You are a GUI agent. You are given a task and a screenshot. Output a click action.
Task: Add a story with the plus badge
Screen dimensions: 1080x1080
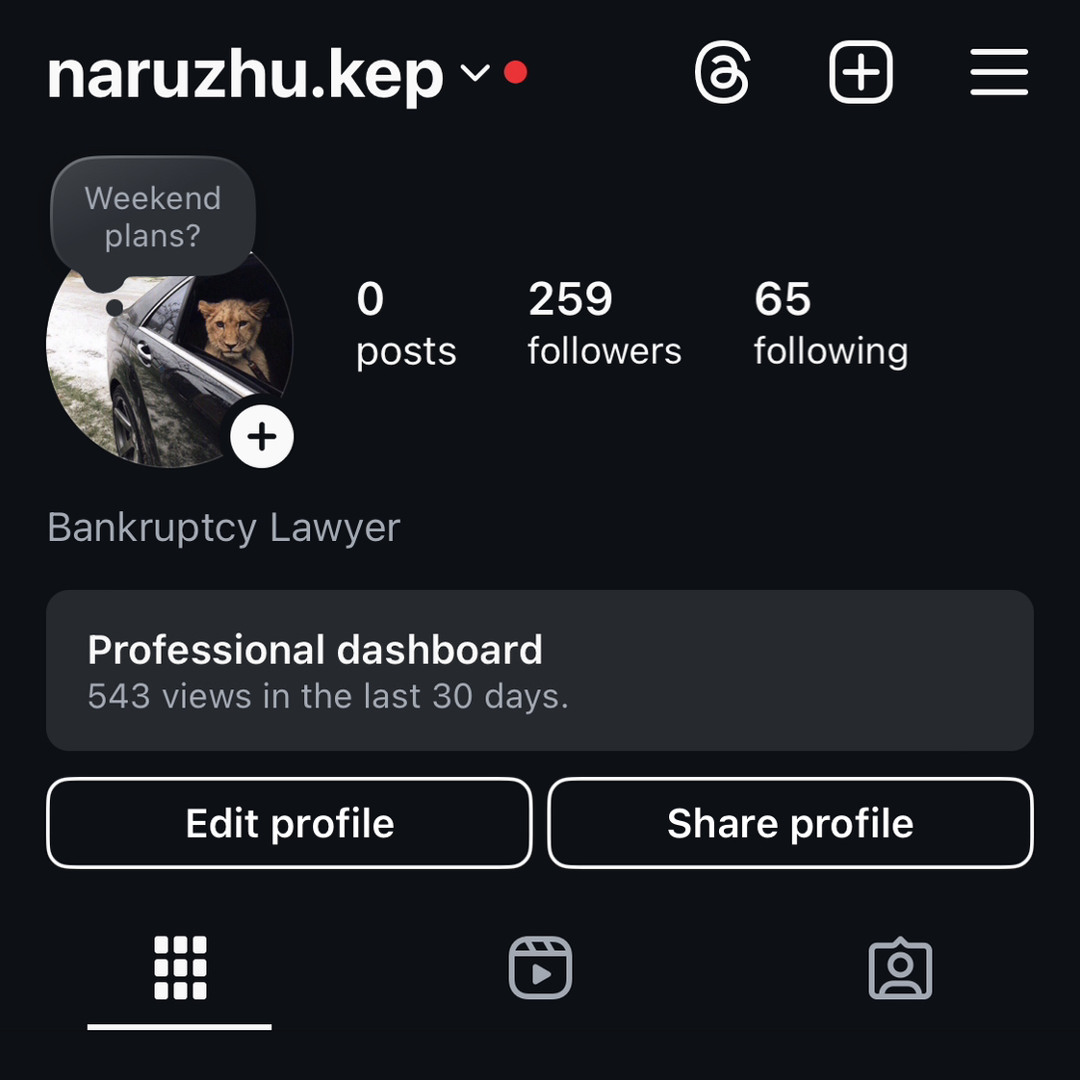[262, 437]
